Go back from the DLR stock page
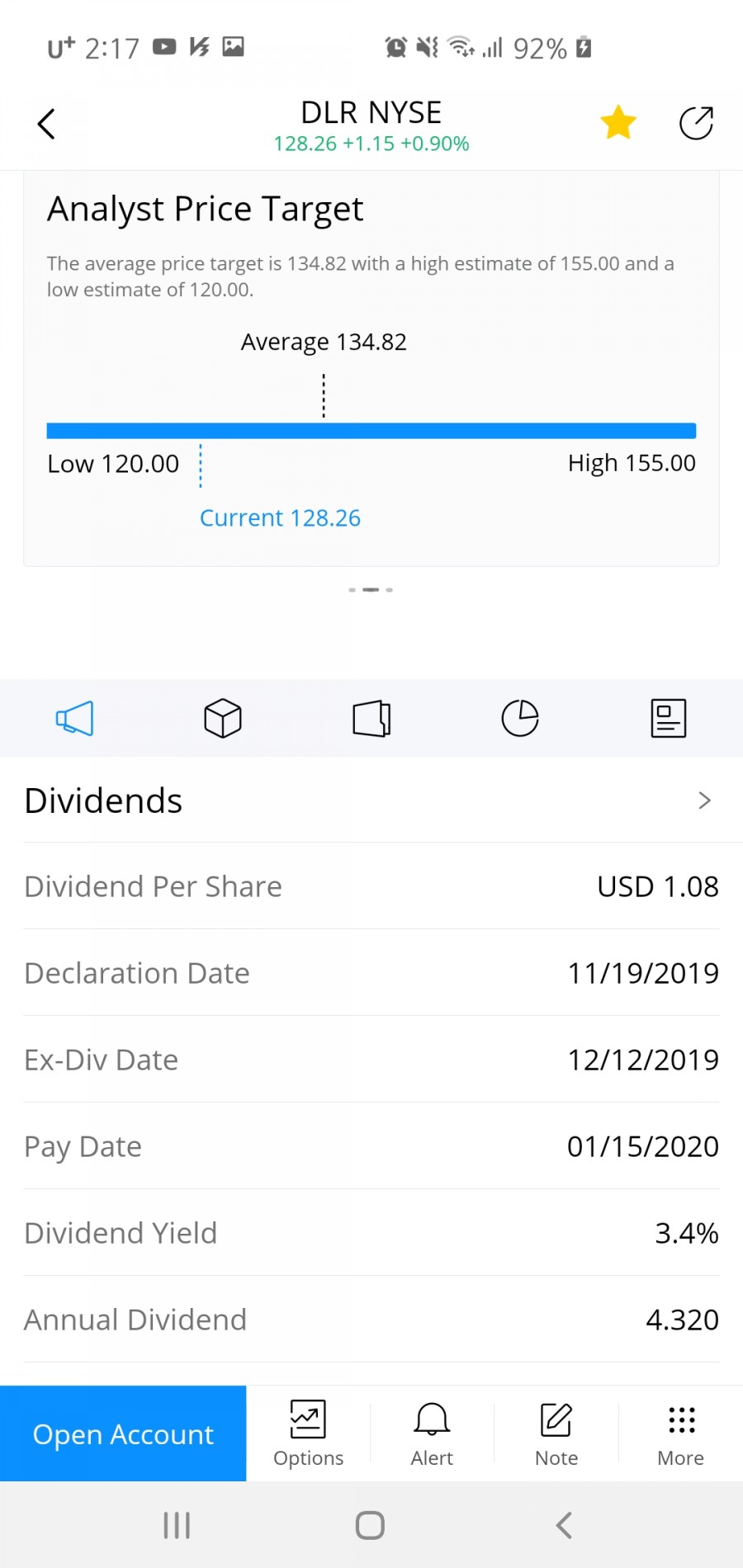This screenshot has width=743, height=1568. tap(46, 125)
